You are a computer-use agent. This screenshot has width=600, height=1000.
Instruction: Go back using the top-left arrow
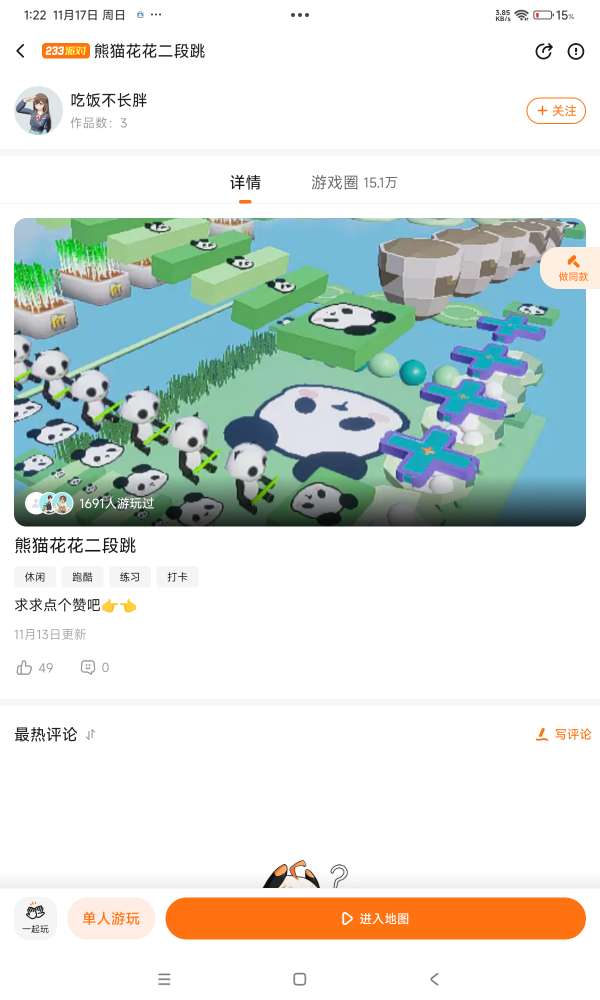pyautogui.click(x=20, y=51)
